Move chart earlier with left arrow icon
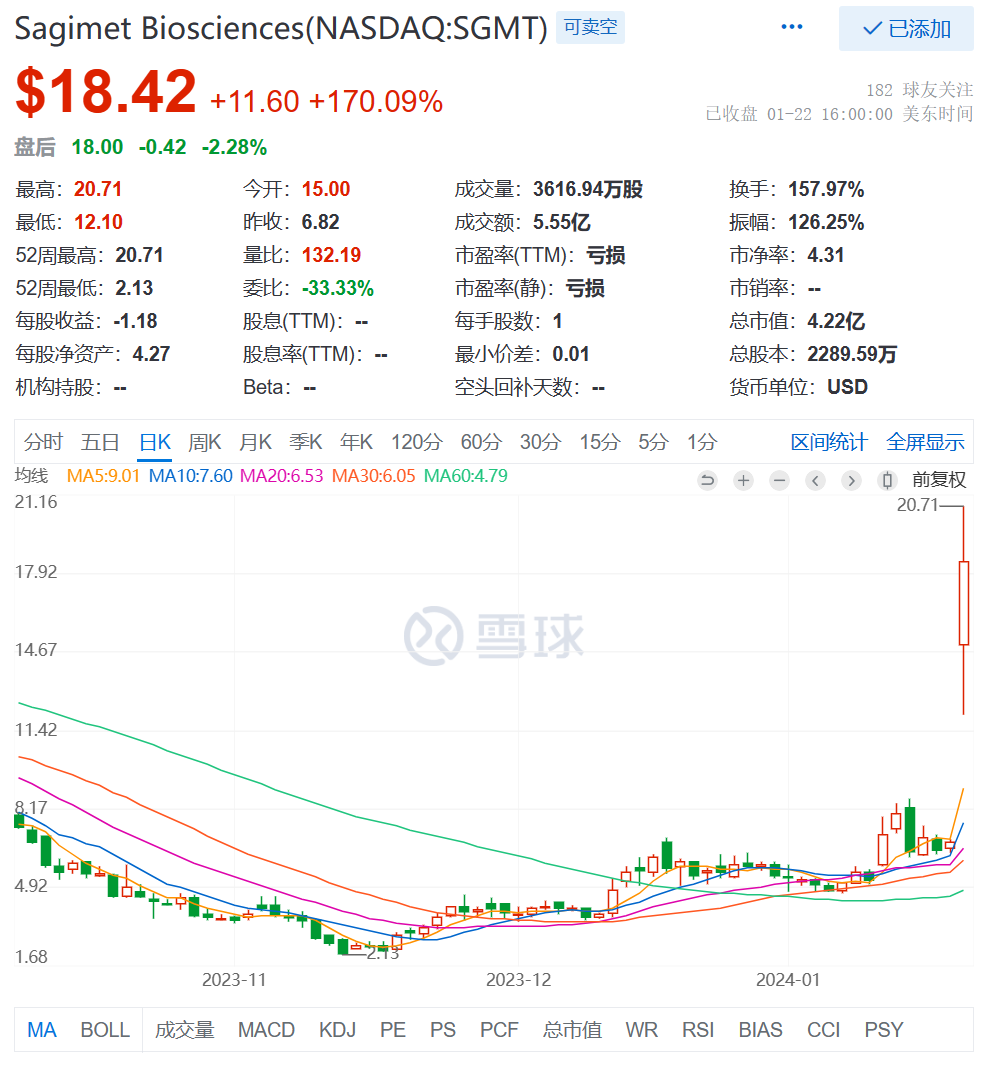 (x=815, y=481)
